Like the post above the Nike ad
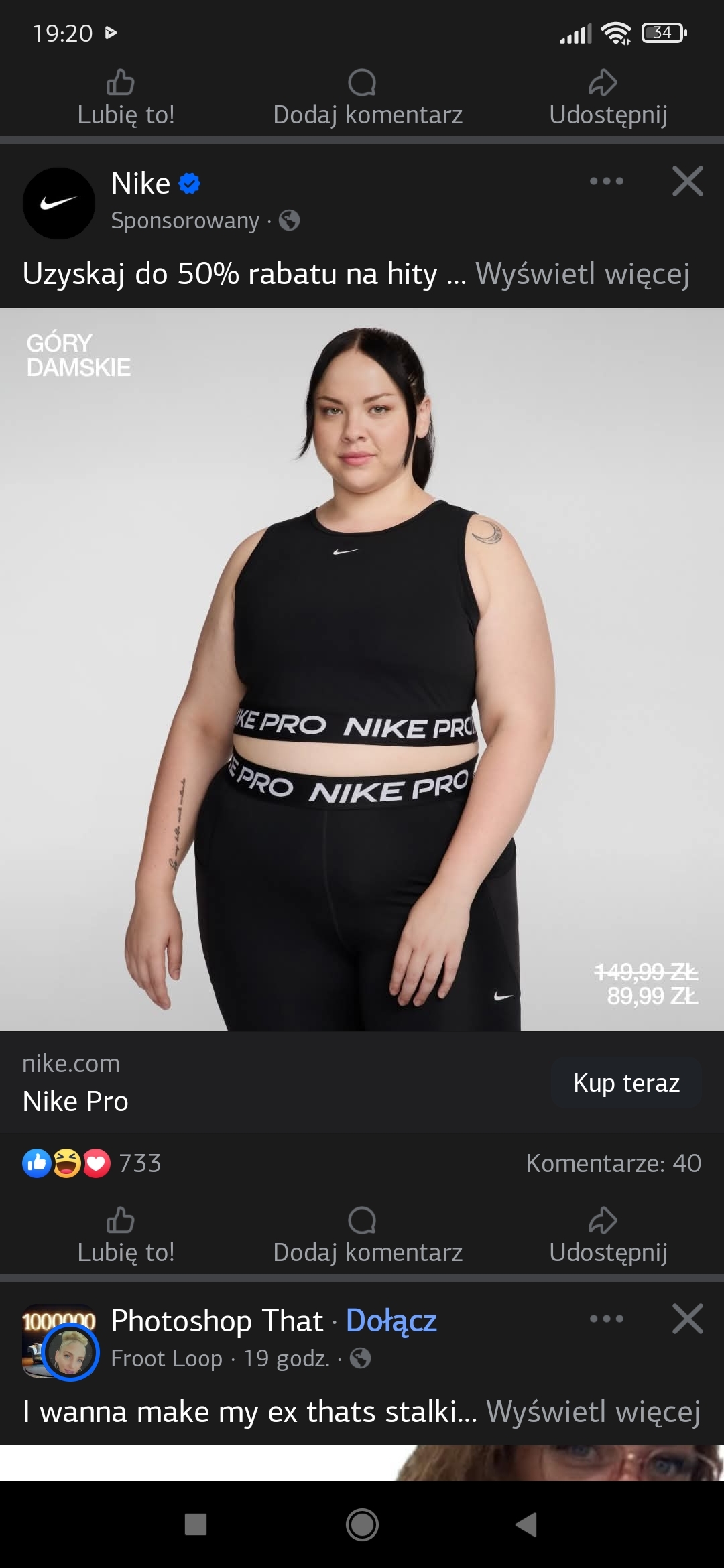 click(125, 99)
